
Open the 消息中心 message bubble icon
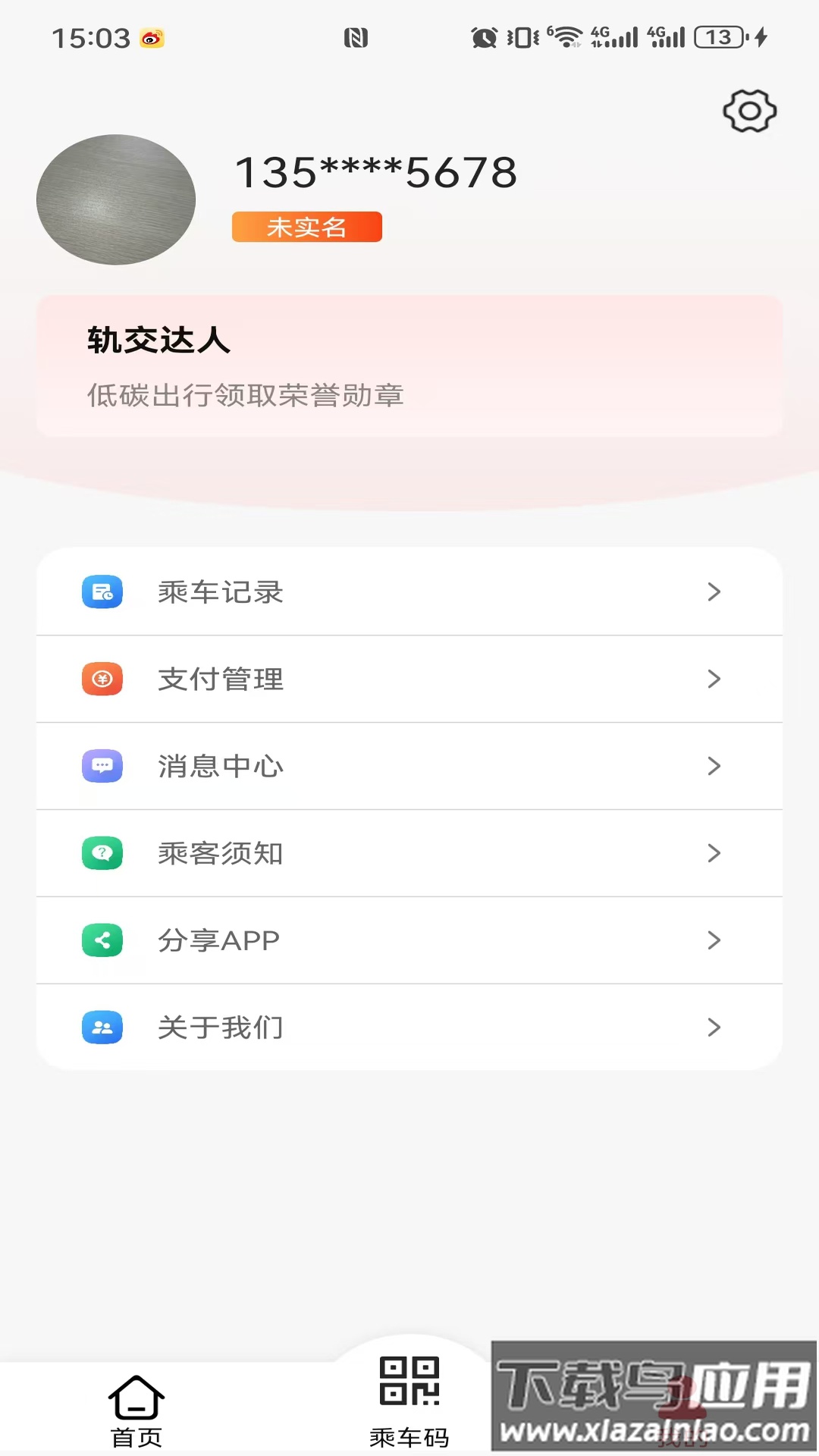tap(102, 766)
